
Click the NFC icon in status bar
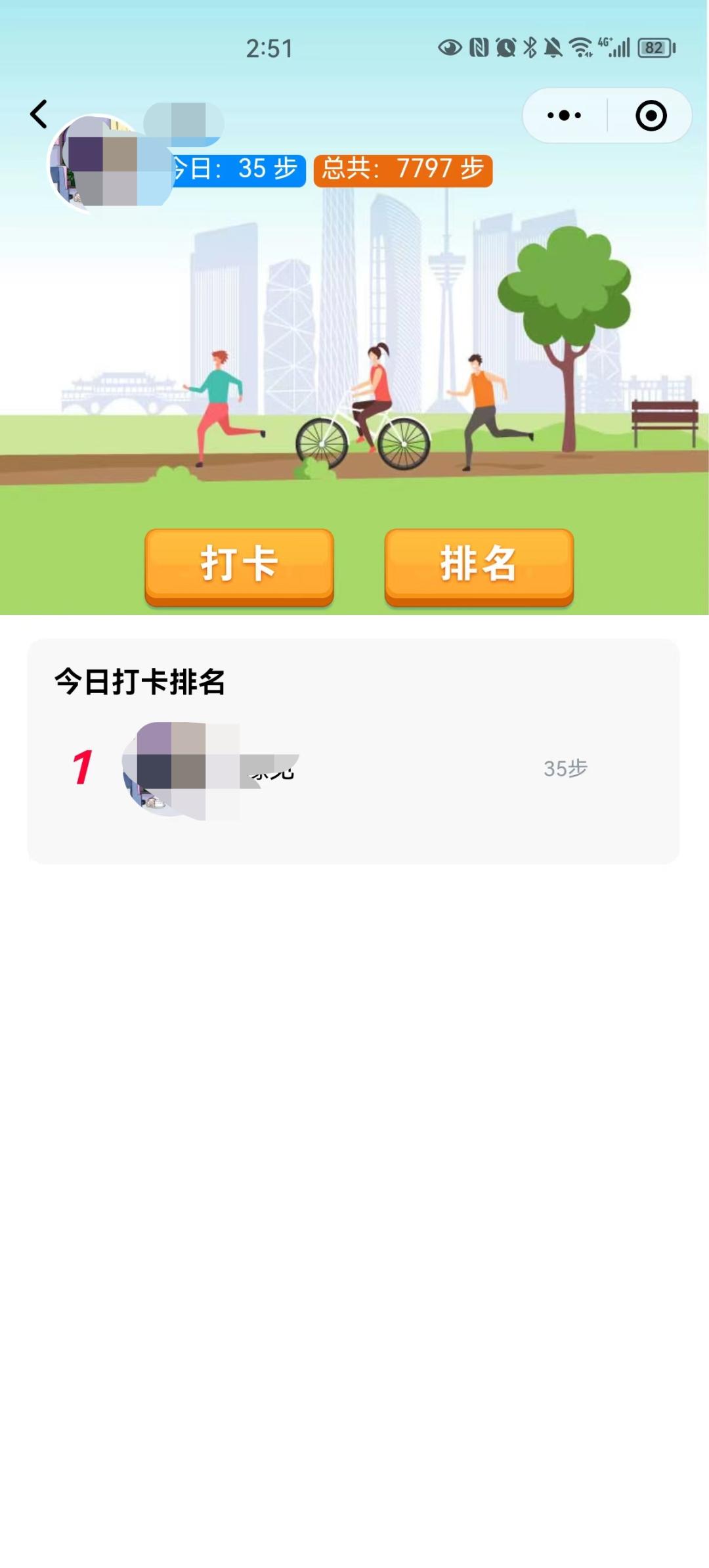[x=478, y=46]
